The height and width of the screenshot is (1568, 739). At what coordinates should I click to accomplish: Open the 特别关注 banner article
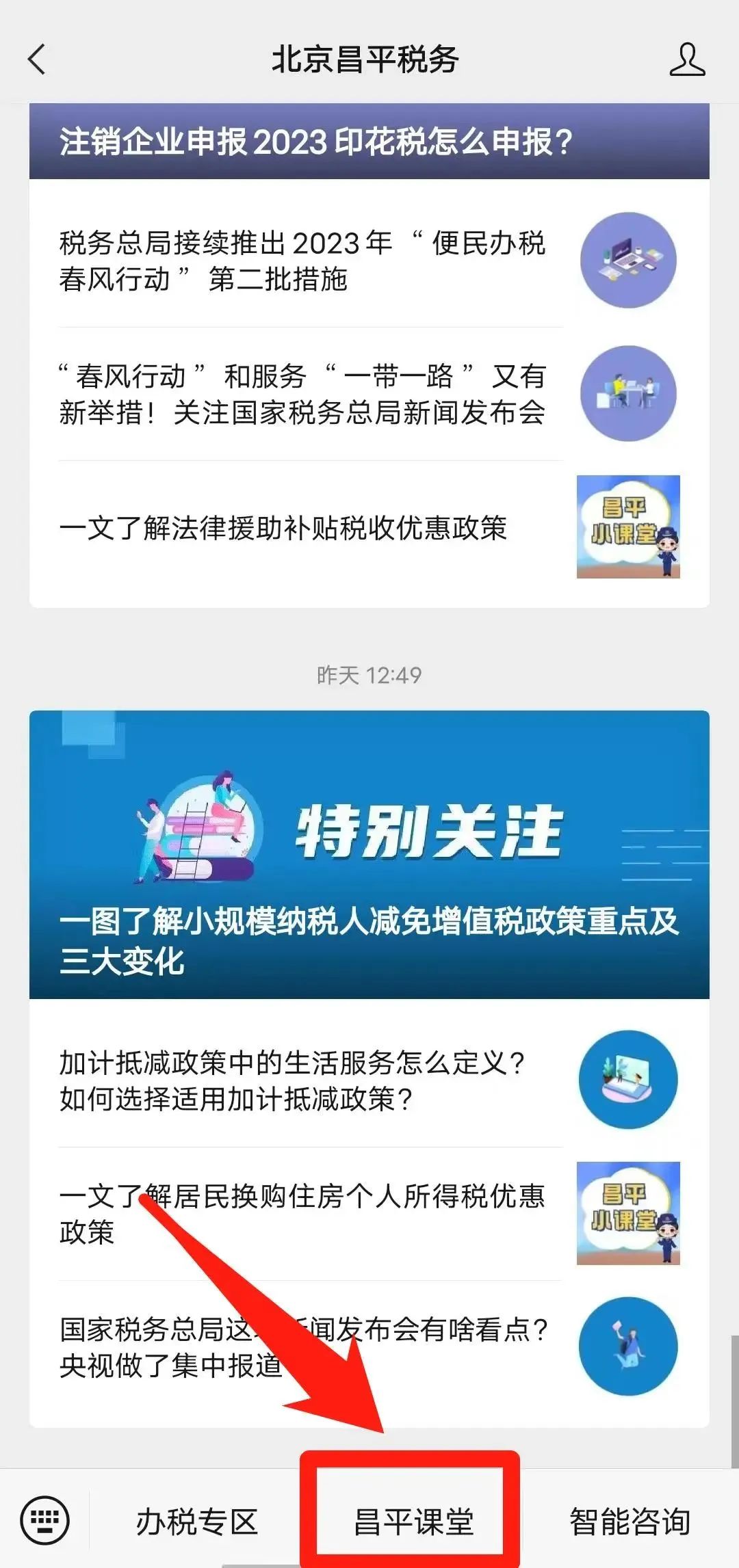[369, 854]
